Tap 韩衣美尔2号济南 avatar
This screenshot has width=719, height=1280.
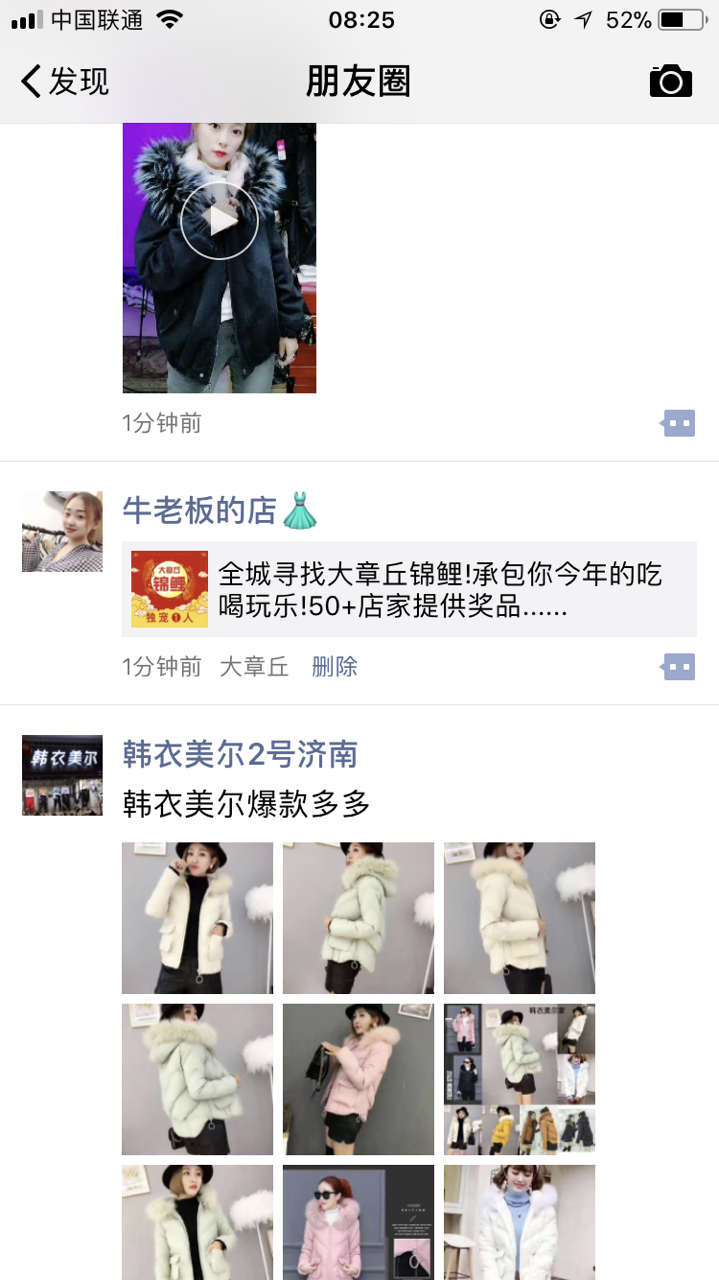(62, 775)
